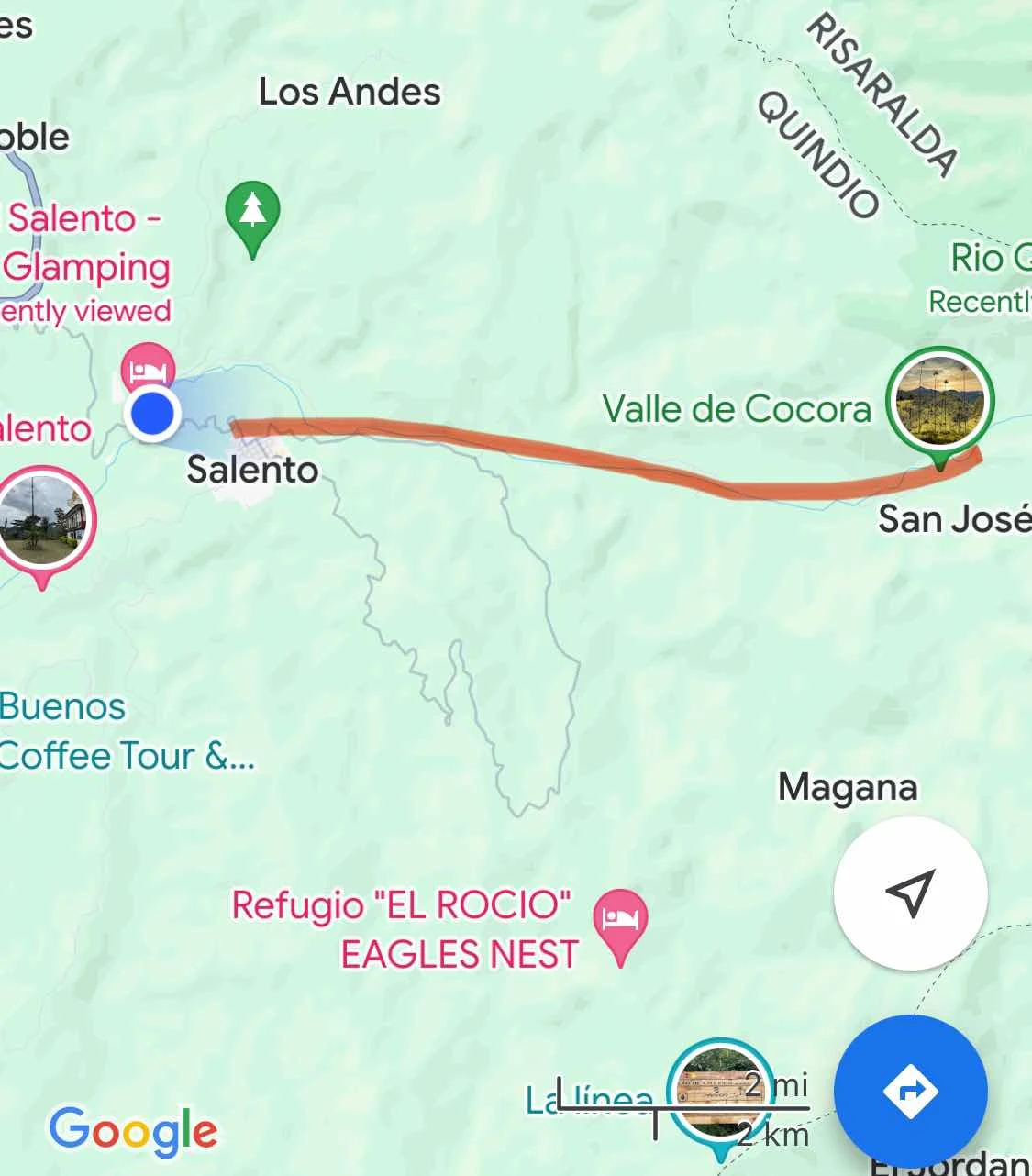Screen dimensions: 1032x1176
Task: View the Salento - Glamping lodging marker
Action: click(x=148, y=369)
